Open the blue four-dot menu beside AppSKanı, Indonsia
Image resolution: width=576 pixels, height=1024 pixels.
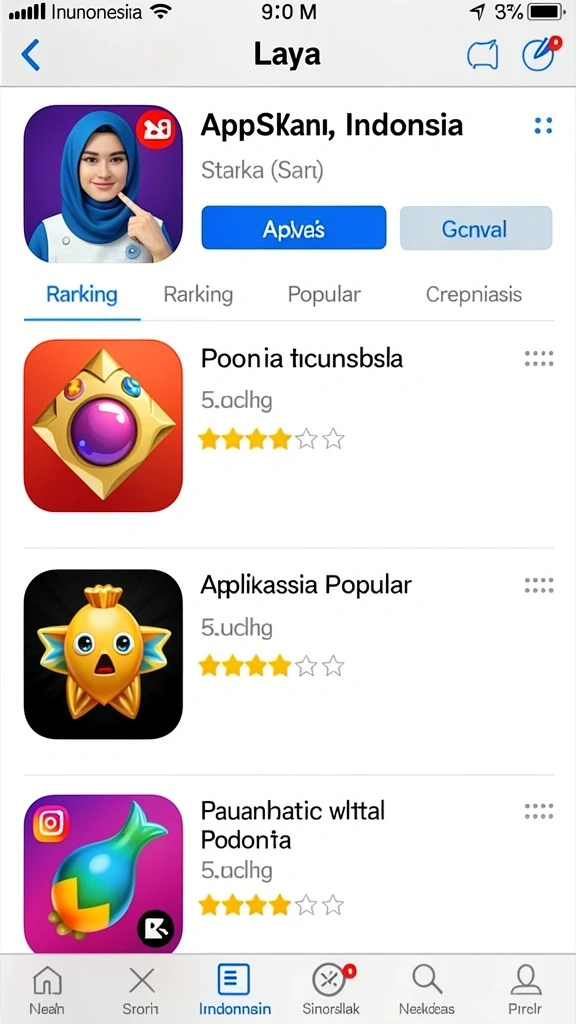coord(543,125)
